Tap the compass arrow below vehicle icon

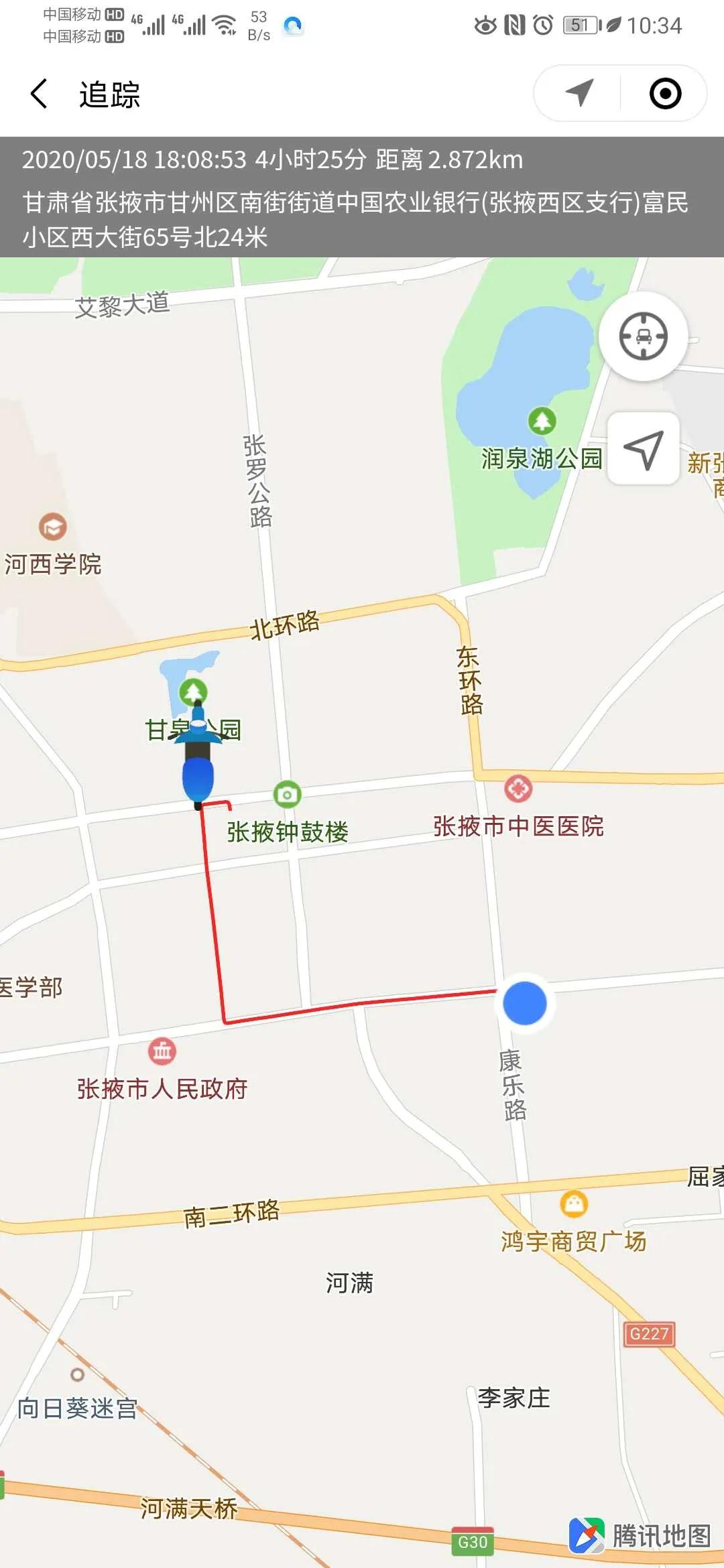pos(642,450)
